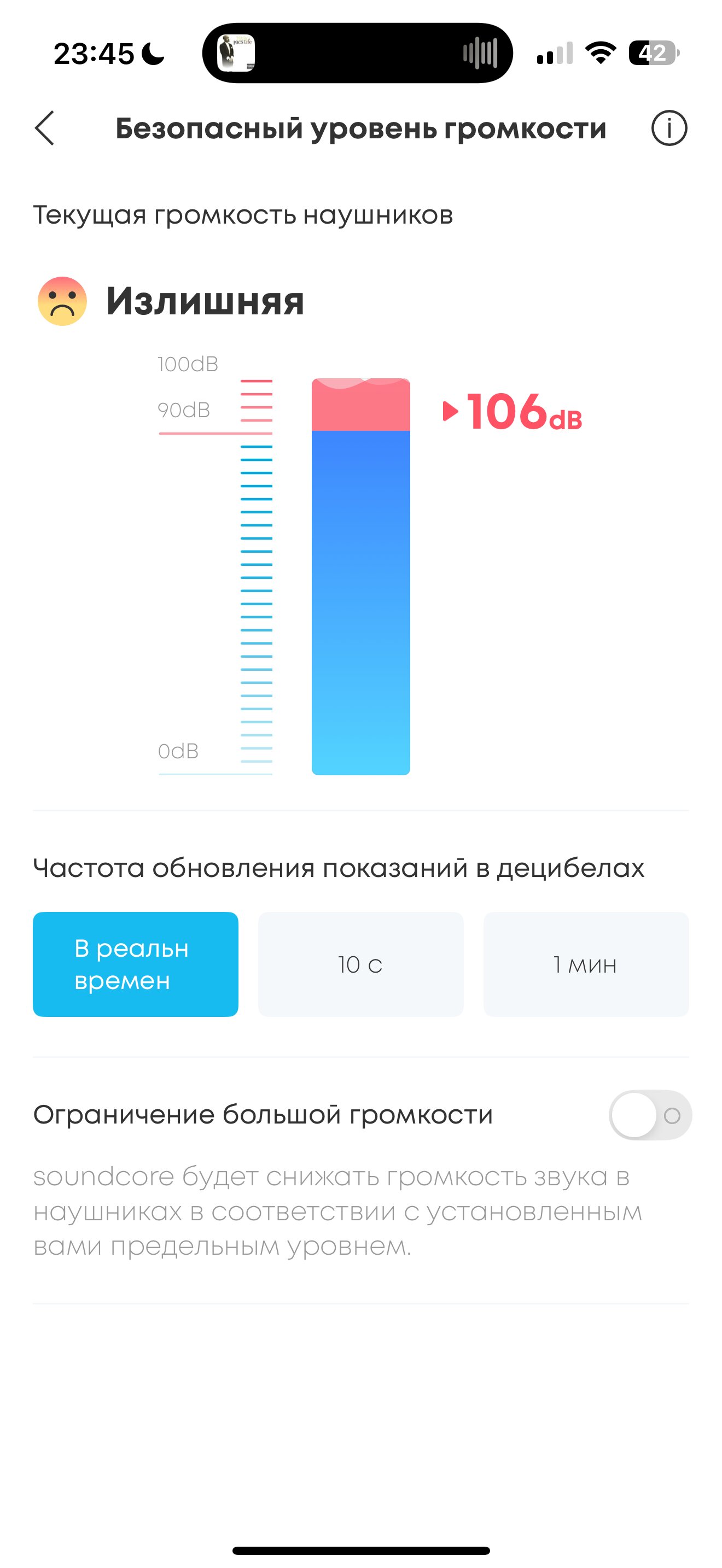The height and width of the screenshot is (1568, 722).
Task: Select the 10 с update frequency
Action: 361,964
